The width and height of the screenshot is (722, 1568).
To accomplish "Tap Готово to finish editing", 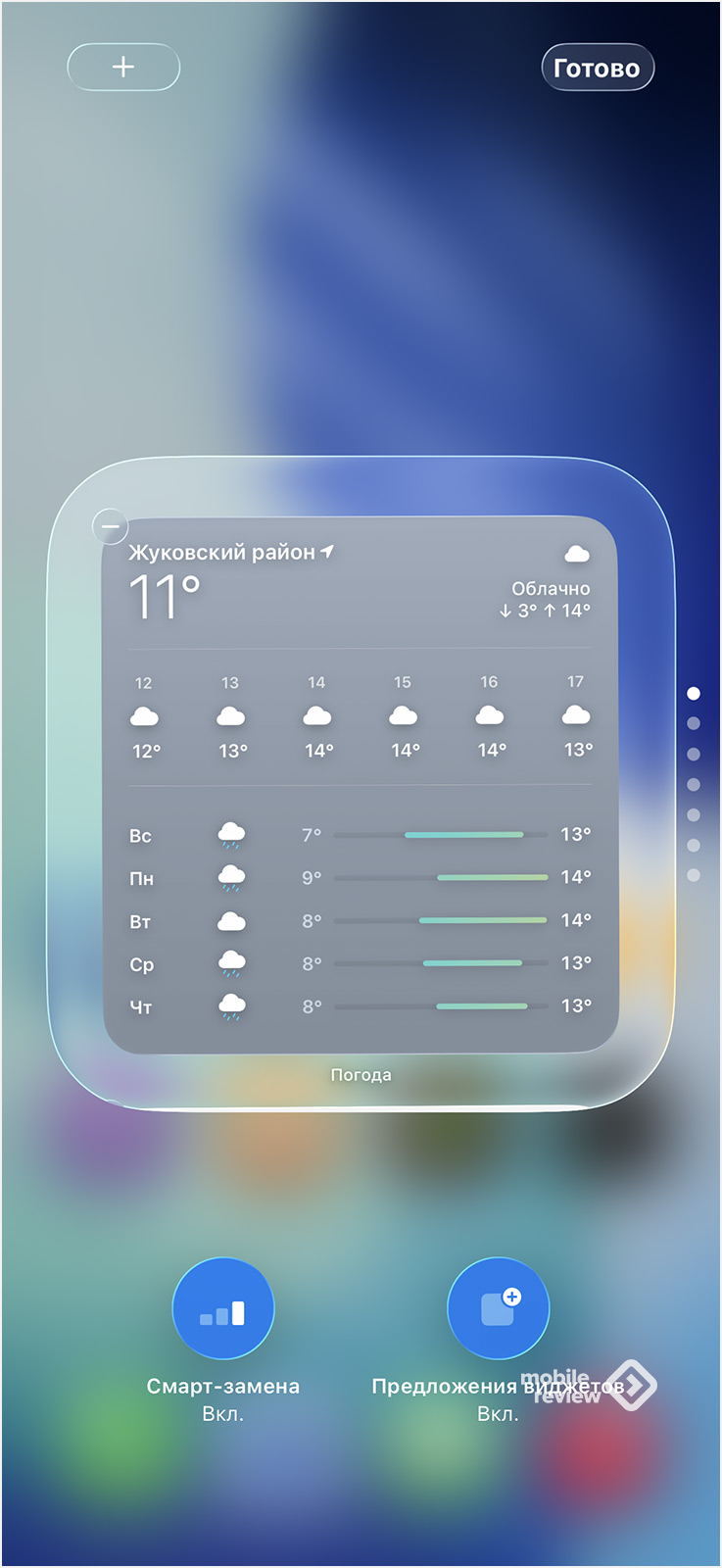I will (x=597, y=68).
